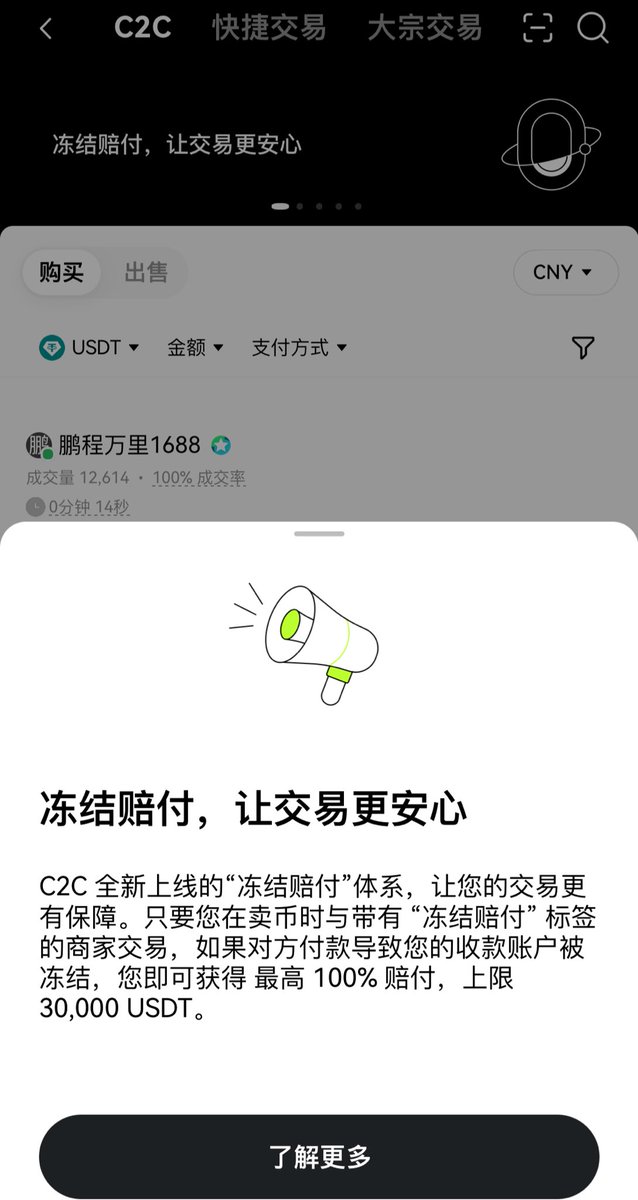Select the 购买 segment
Viewport: 638px width, 1200px height.
[x=62, y=272]
